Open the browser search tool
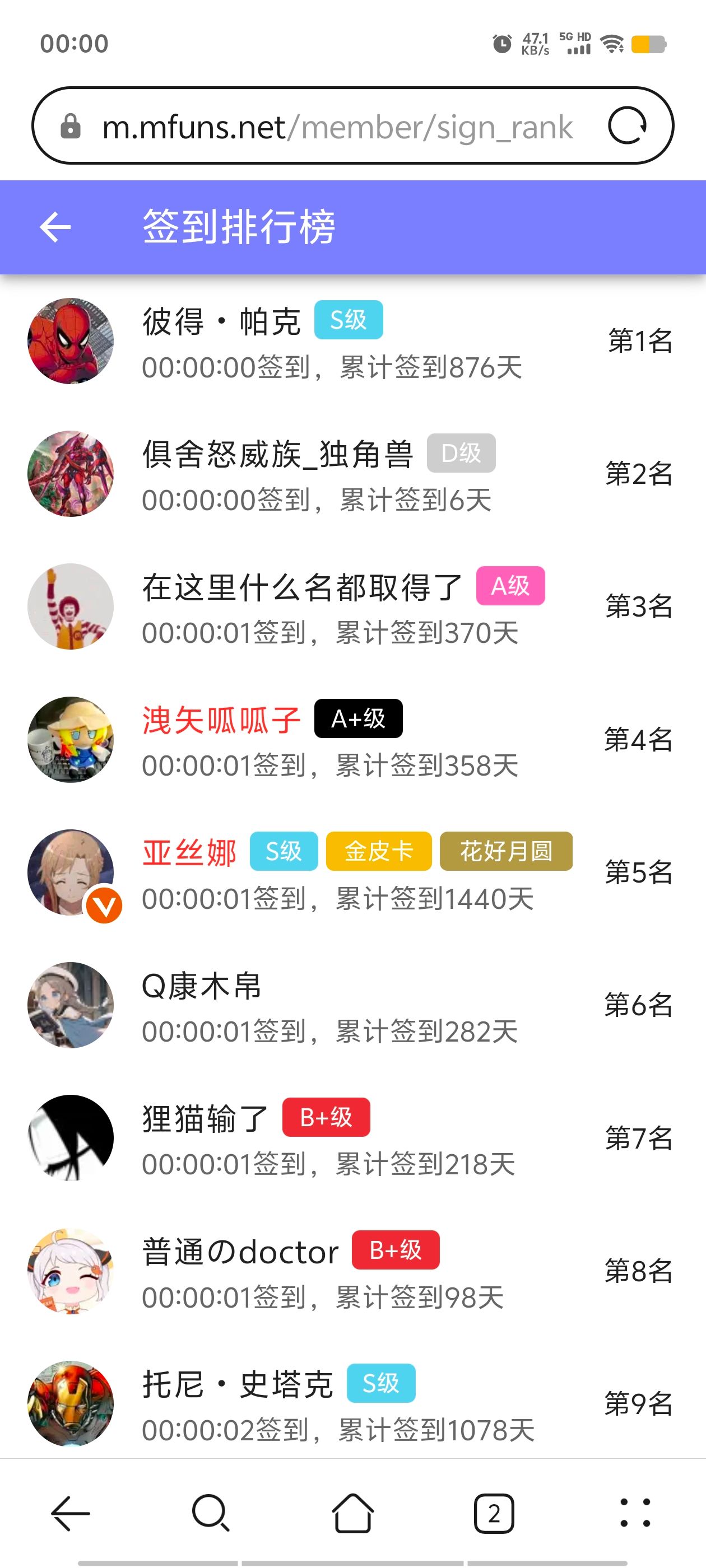 coord(211,1513)
